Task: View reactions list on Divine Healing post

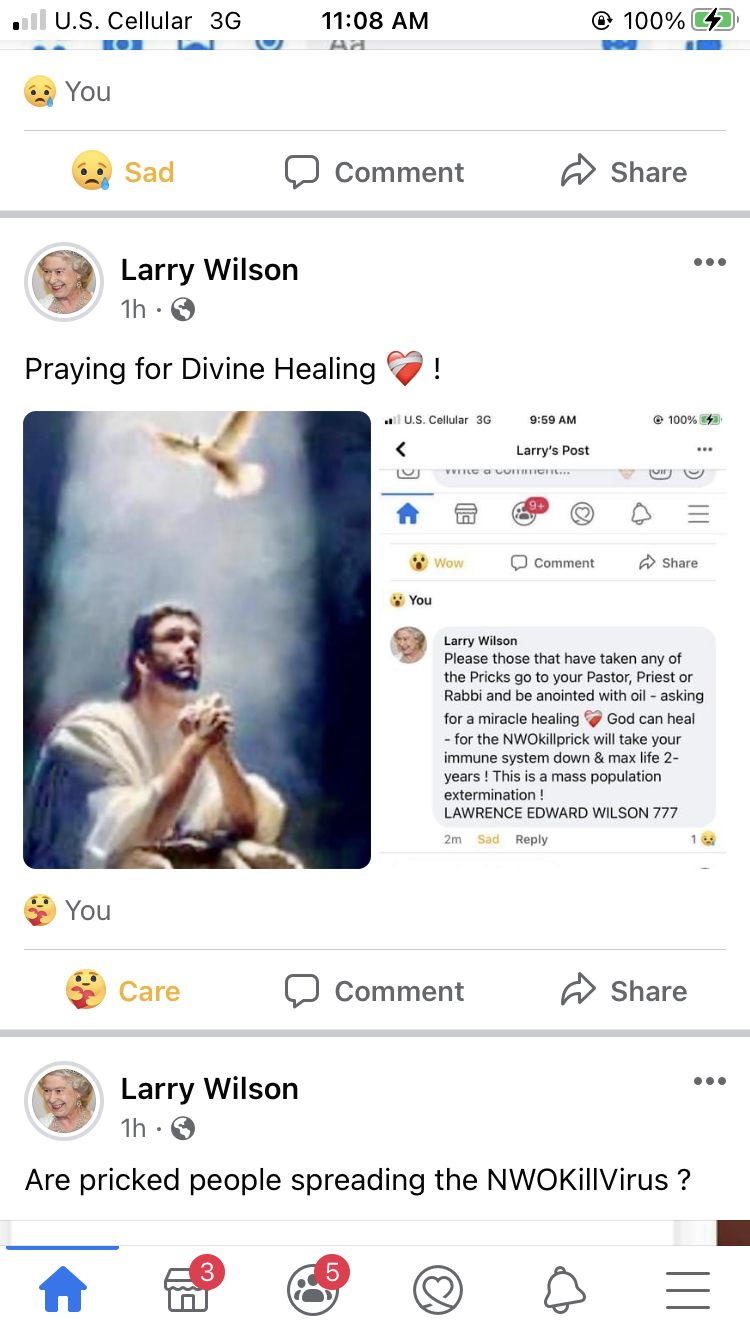Action: pyautogui.click(x=67, y=911)
